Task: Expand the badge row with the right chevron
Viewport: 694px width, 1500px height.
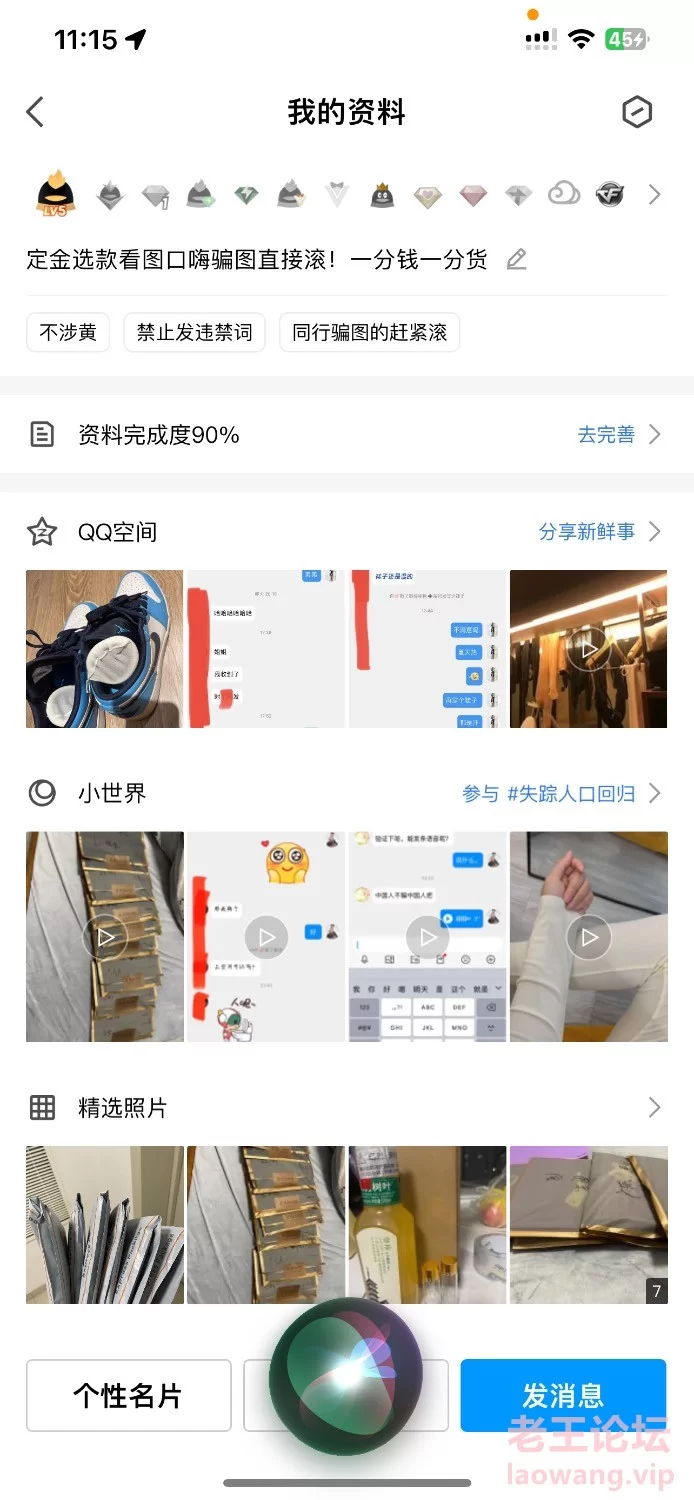Action: tap(655, 194)
